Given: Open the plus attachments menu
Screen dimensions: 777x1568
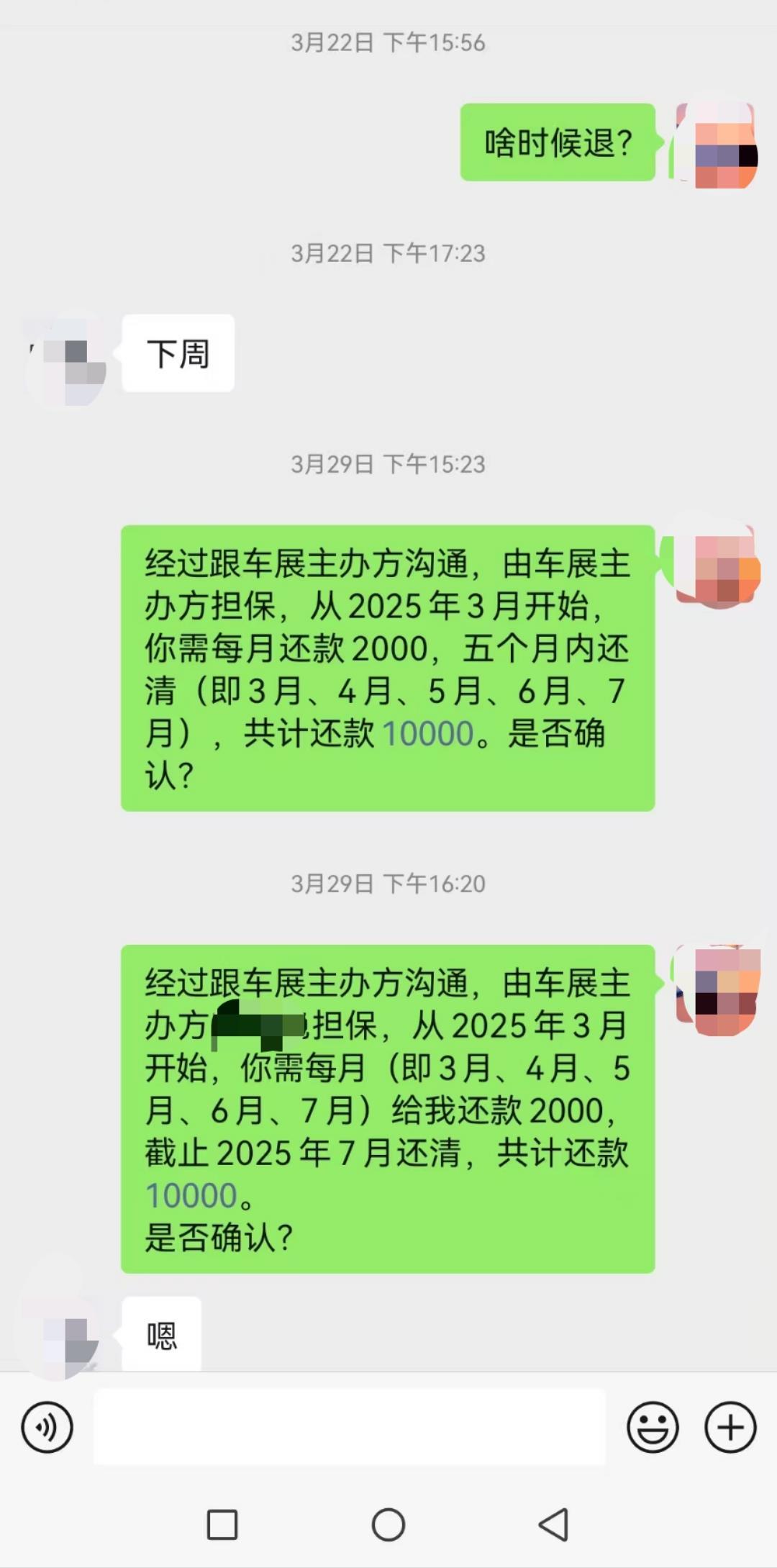Looking at the screenshot, I should pyautogui.click(x=730, y=1427).
